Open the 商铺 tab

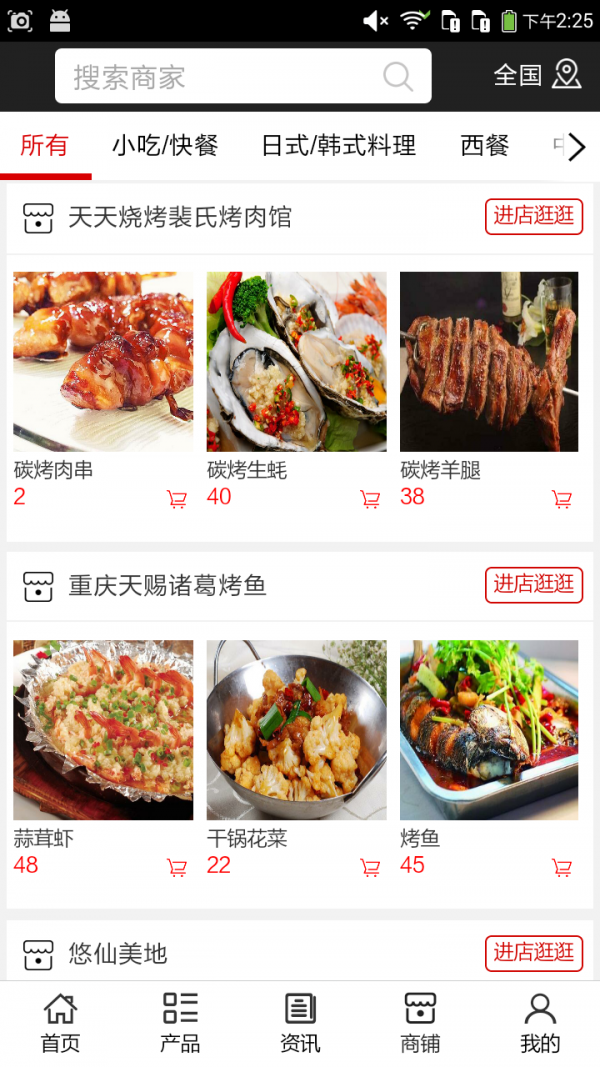coord(420,1023)
